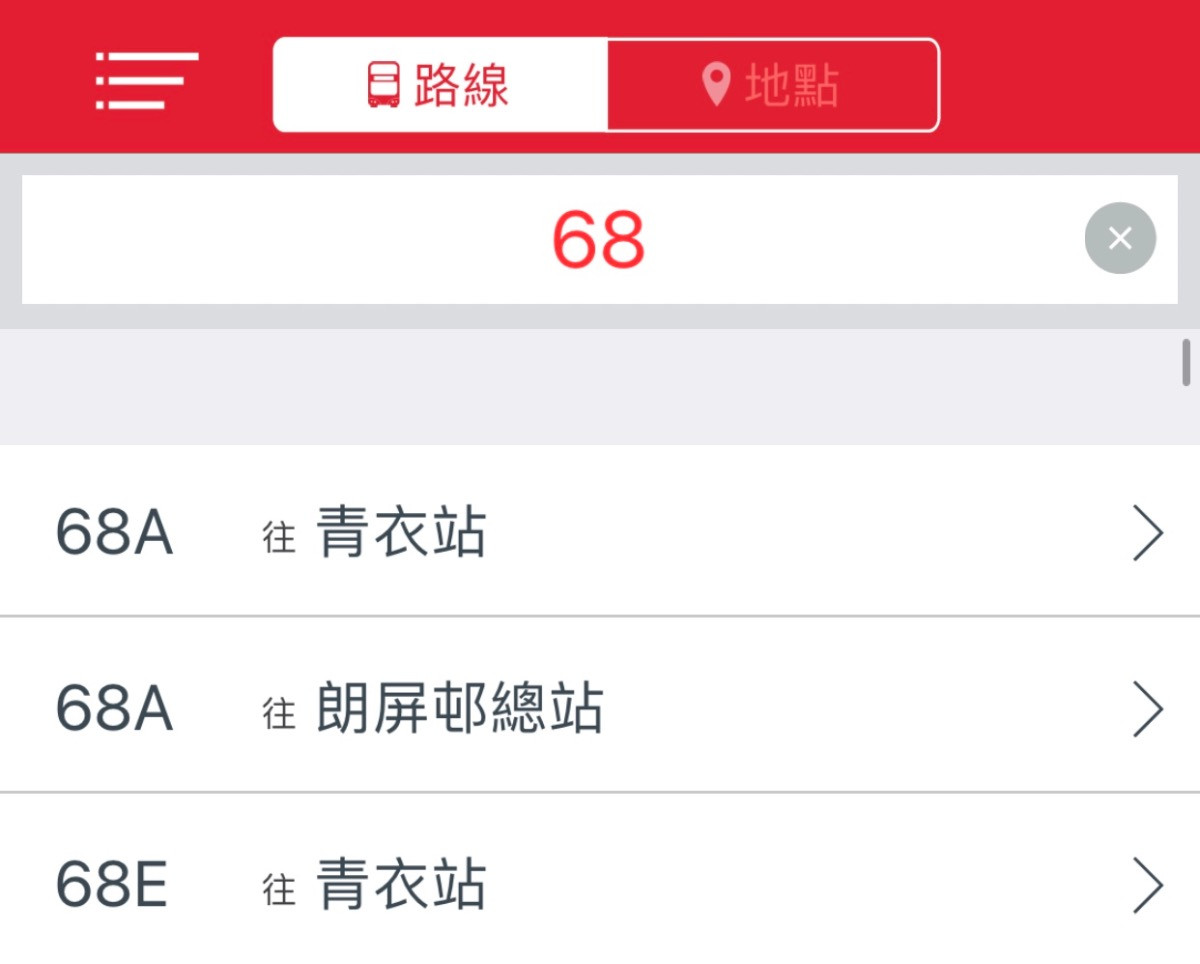Open route 68A to 朗屏邨總站

click(x=600, y=708)
